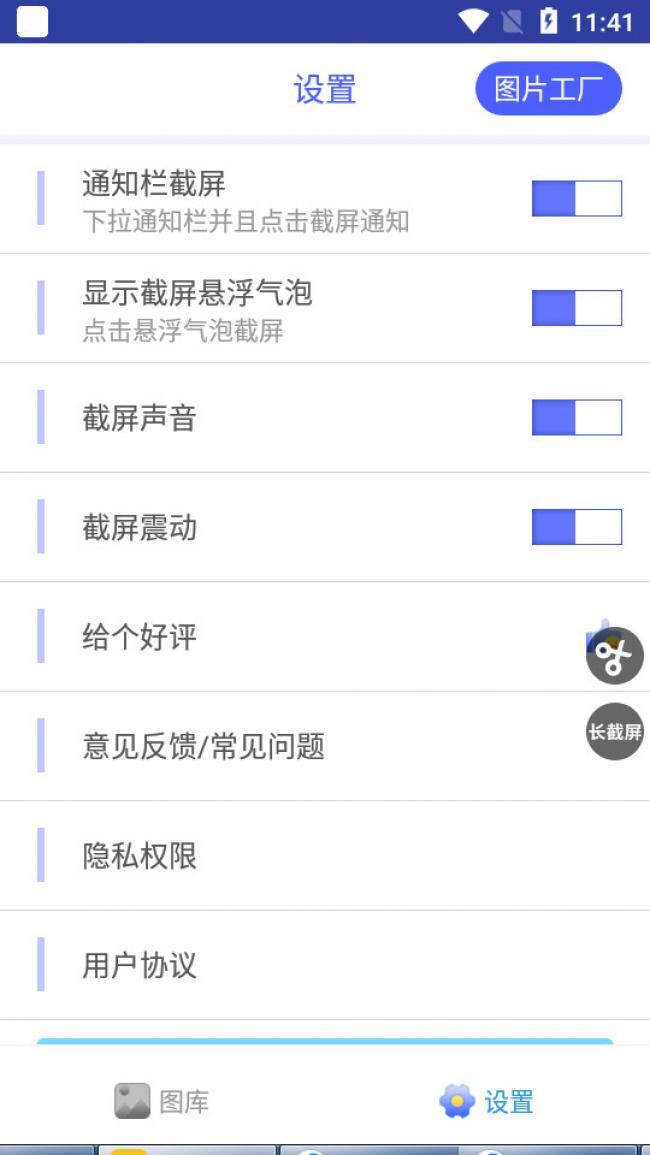The height and width of the screenshot is (1155, 650).
Task: Open 意见反馈/常见问题
Action: (300, 746)
